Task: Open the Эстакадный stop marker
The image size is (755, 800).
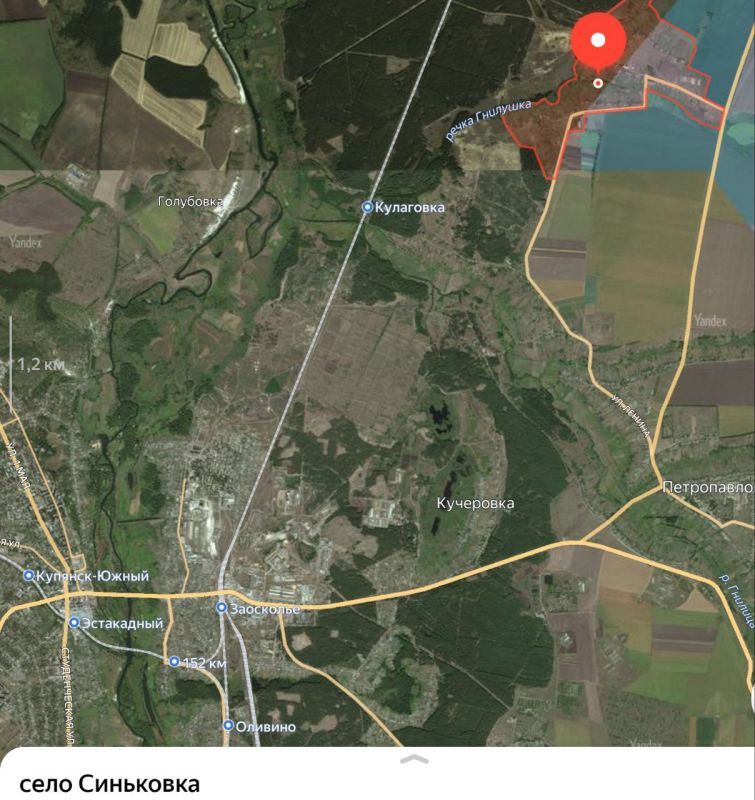Action: (74, 622)
